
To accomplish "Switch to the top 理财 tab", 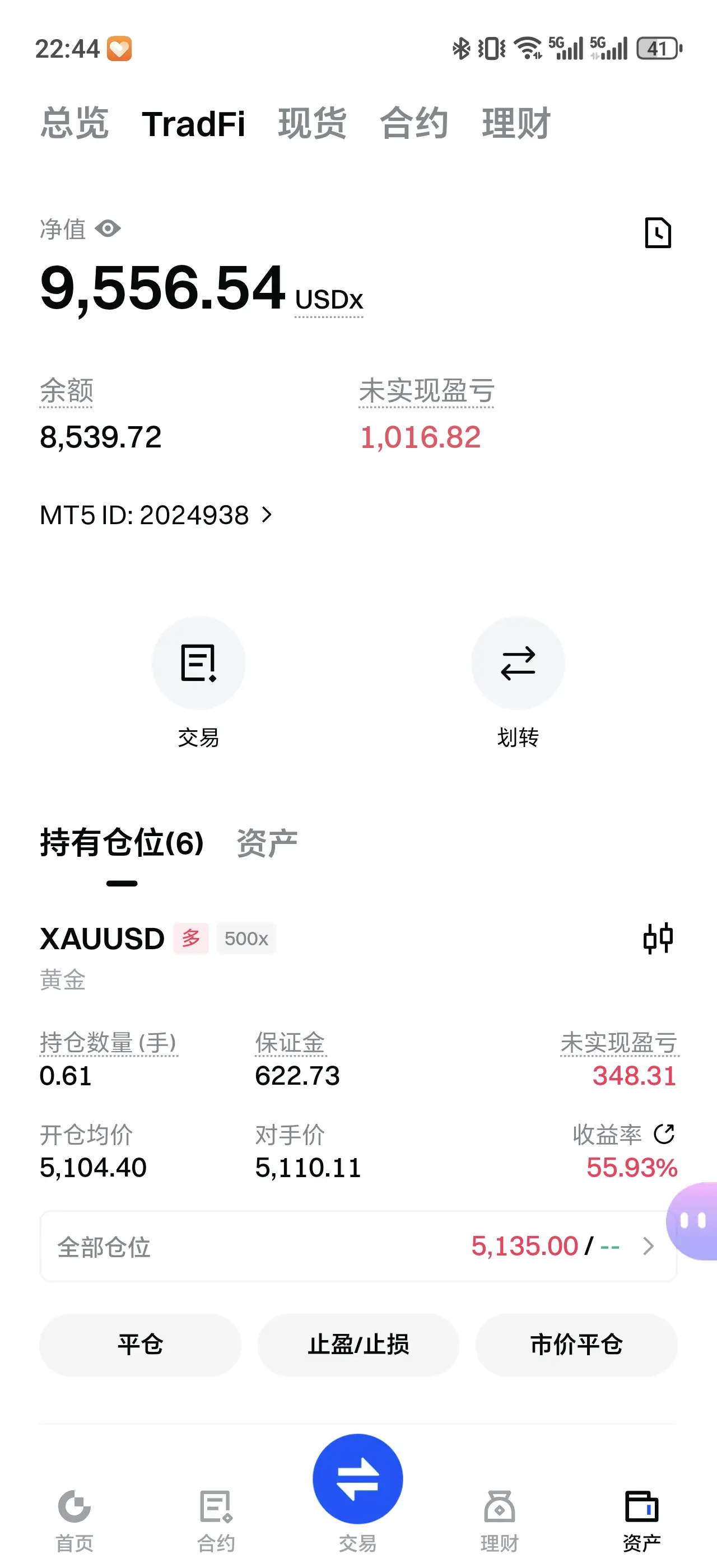I will [516, 124].
